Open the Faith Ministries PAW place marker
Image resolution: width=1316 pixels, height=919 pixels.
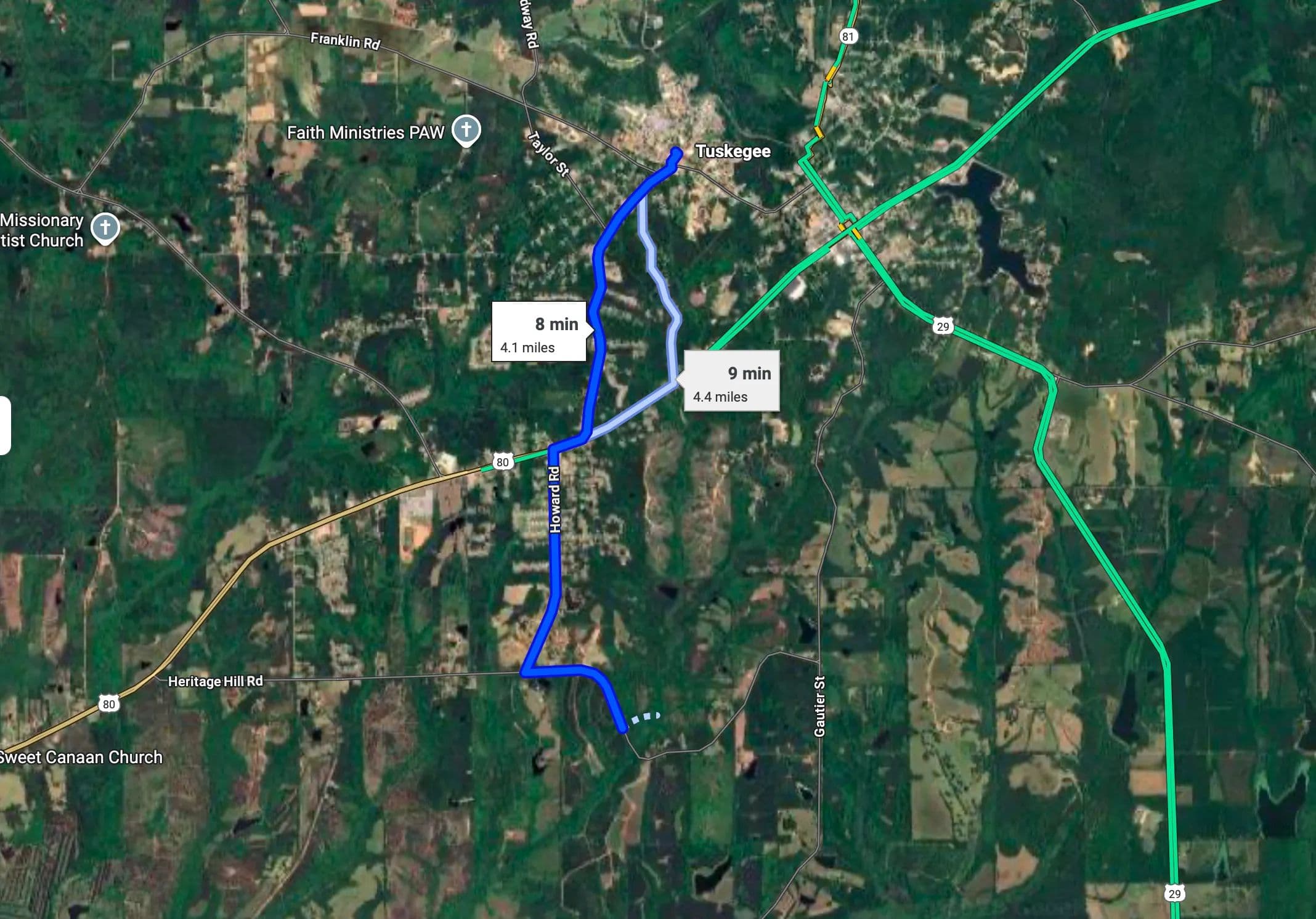click(x=466, y=131)
